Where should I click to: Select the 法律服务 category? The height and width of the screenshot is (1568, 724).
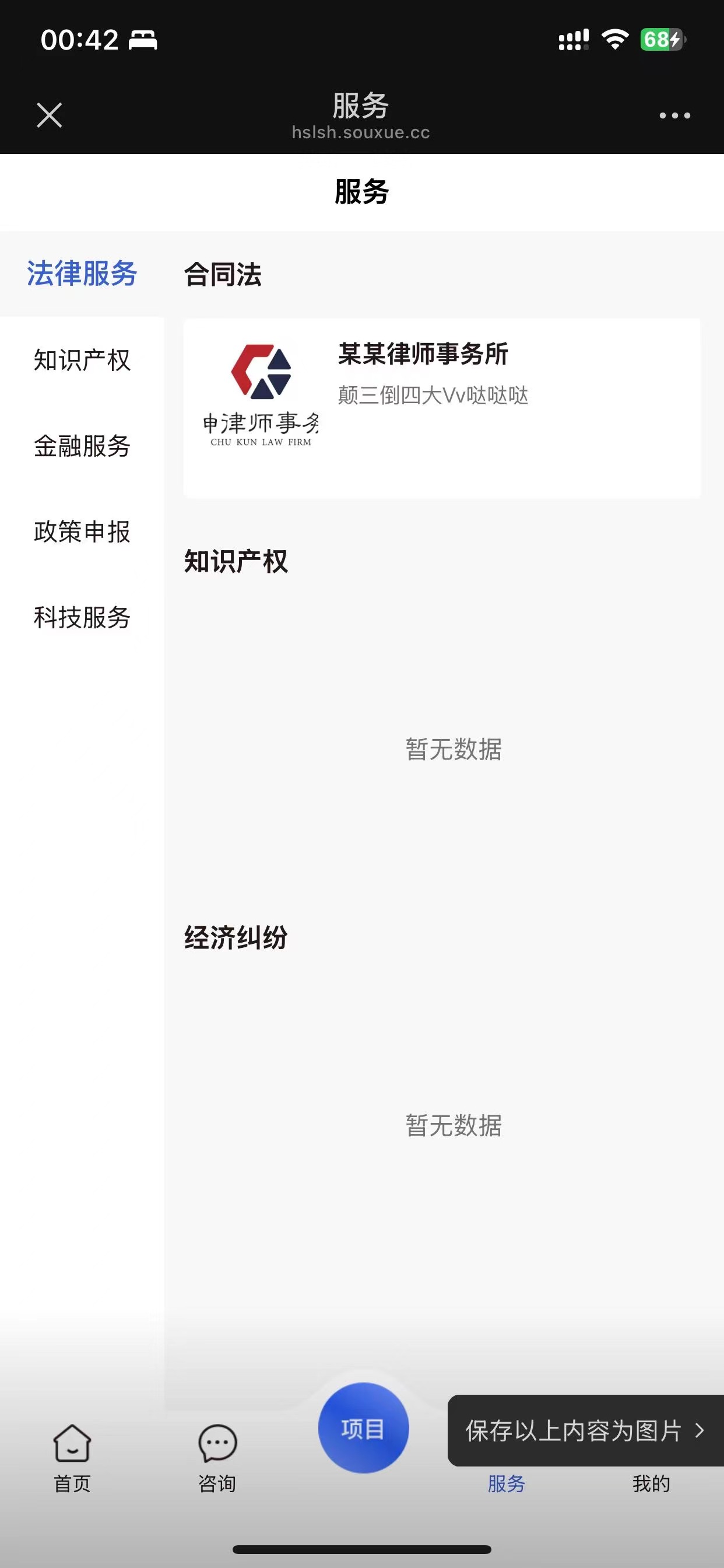[x=82, y=274]
